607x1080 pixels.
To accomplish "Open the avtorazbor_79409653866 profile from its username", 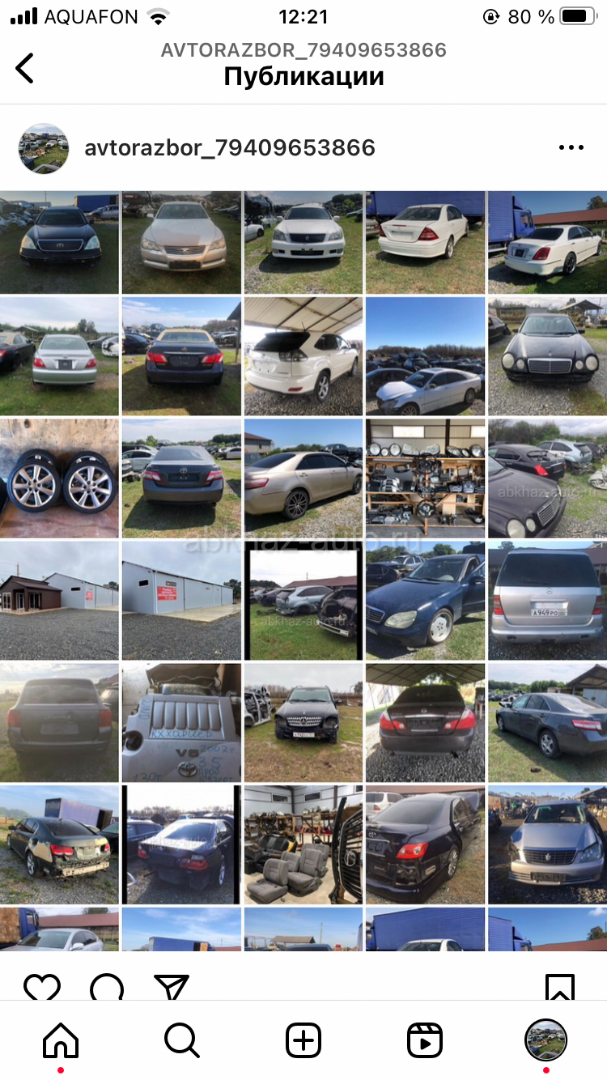I will 230,148.
